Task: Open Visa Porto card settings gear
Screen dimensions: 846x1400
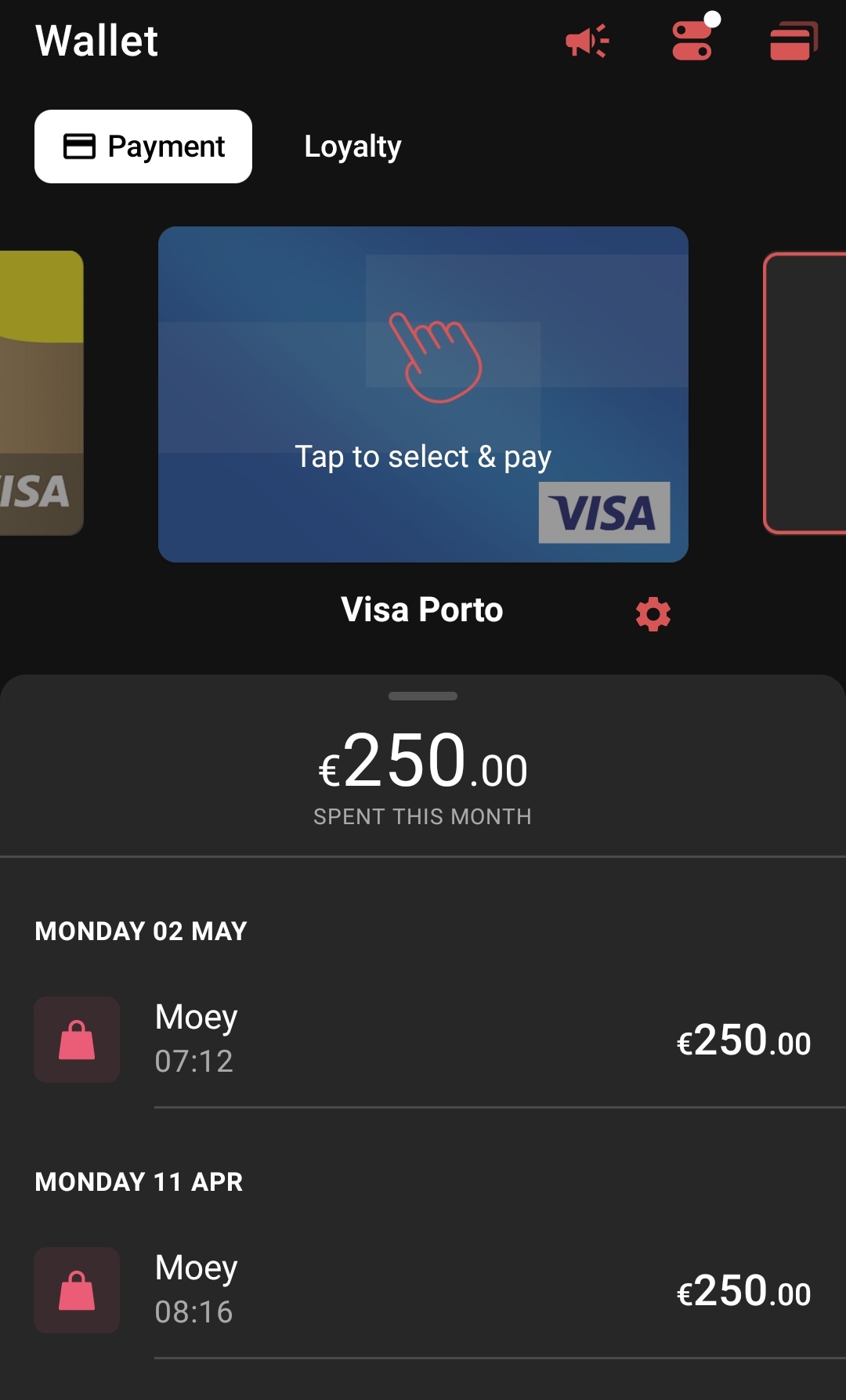Action: (x=653, y=613)
